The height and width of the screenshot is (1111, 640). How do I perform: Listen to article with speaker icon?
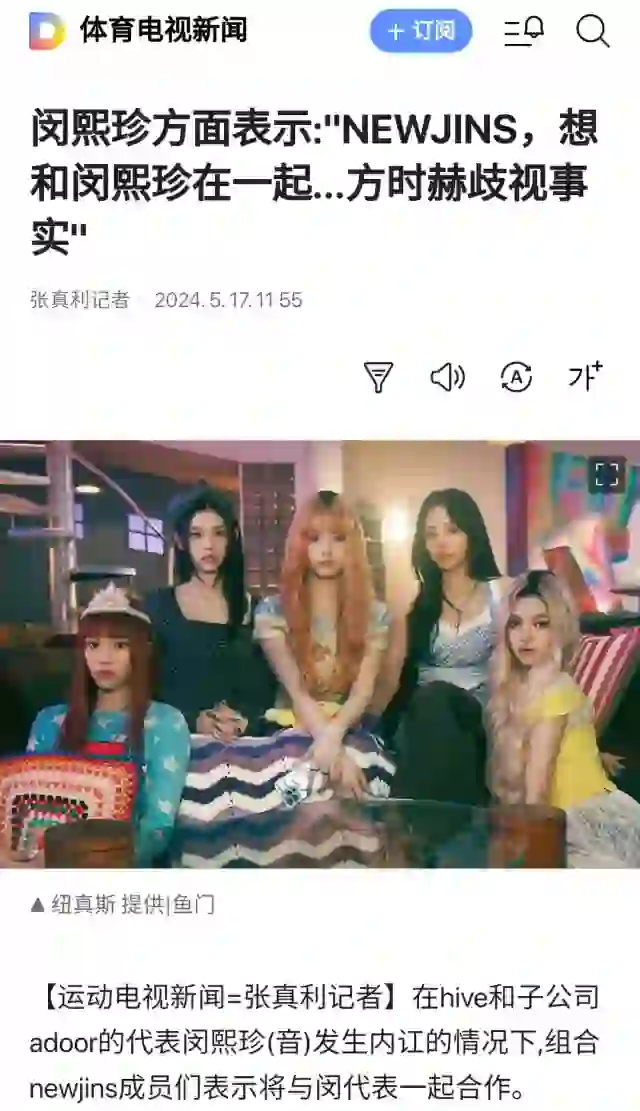pos(447,377)
